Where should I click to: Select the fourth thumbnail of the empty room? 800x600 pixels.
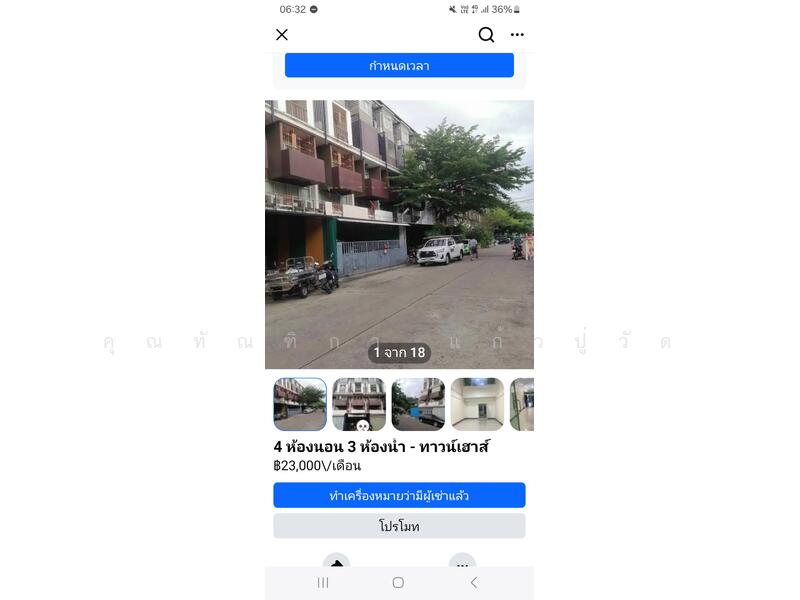pyautogui.click(x=477, y=404)
